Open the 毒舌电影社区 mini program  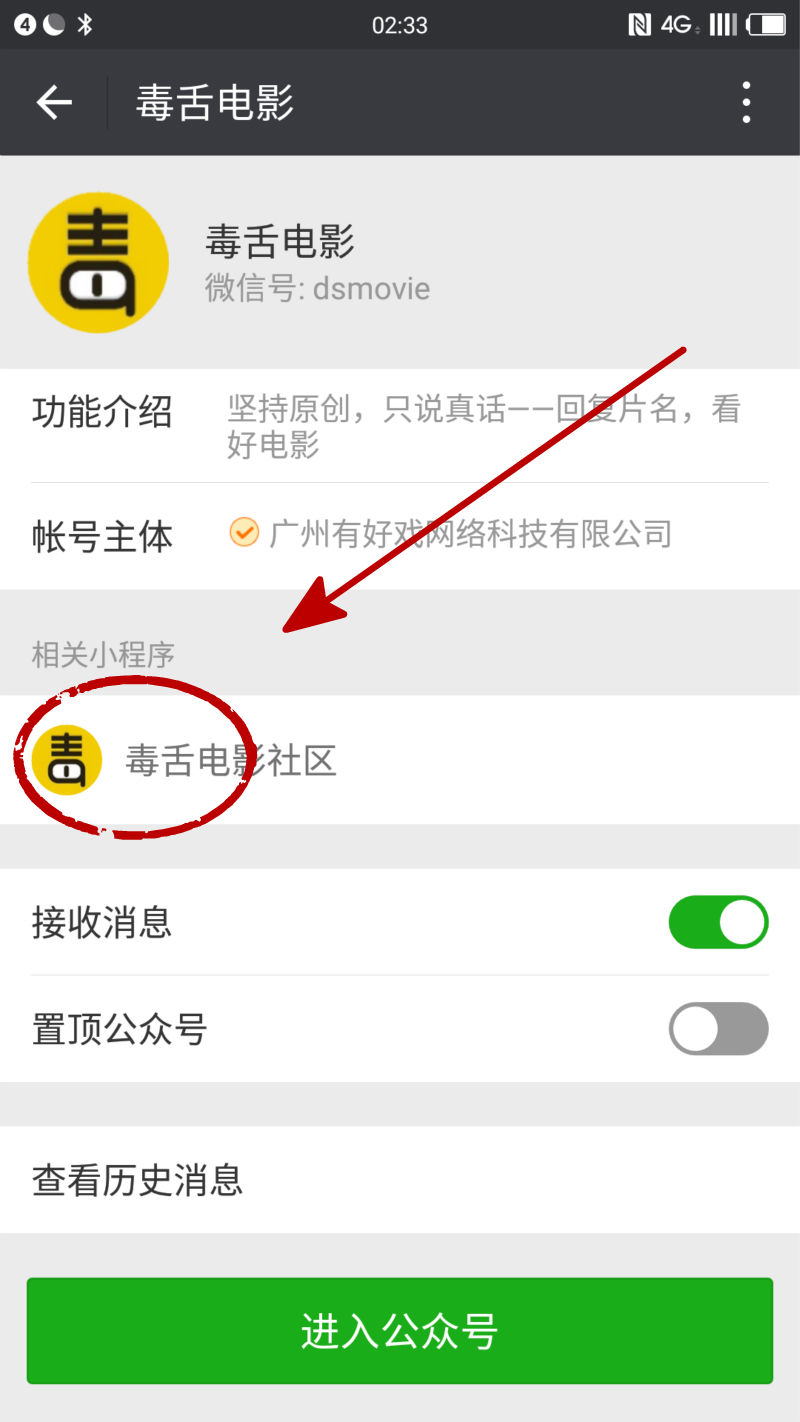230,761
